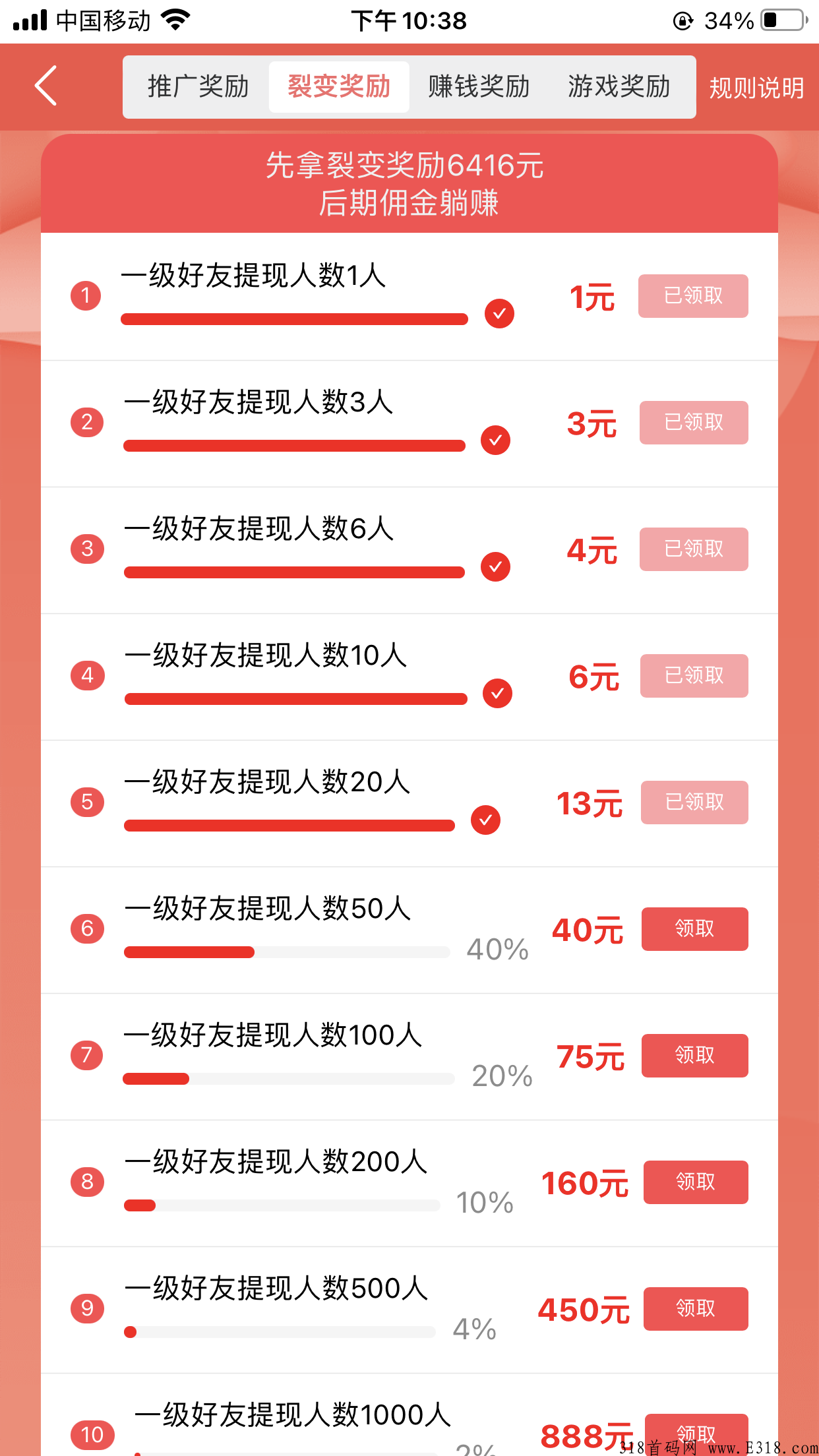Screen dimensions: 819x1456
Task: Claim the 450元 reward for 500人
Action: (696, 1308)
